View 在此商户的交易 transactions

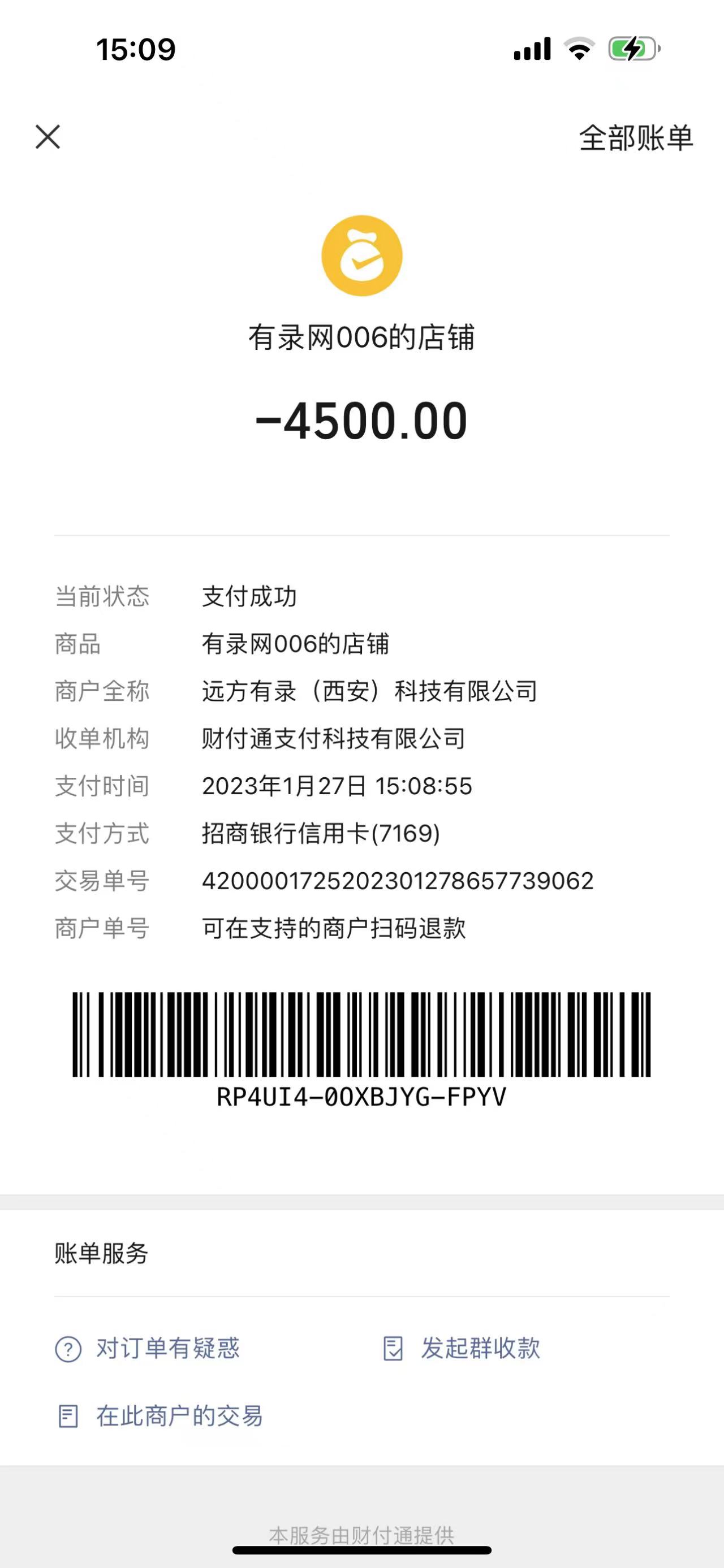tap(160, 1416)
